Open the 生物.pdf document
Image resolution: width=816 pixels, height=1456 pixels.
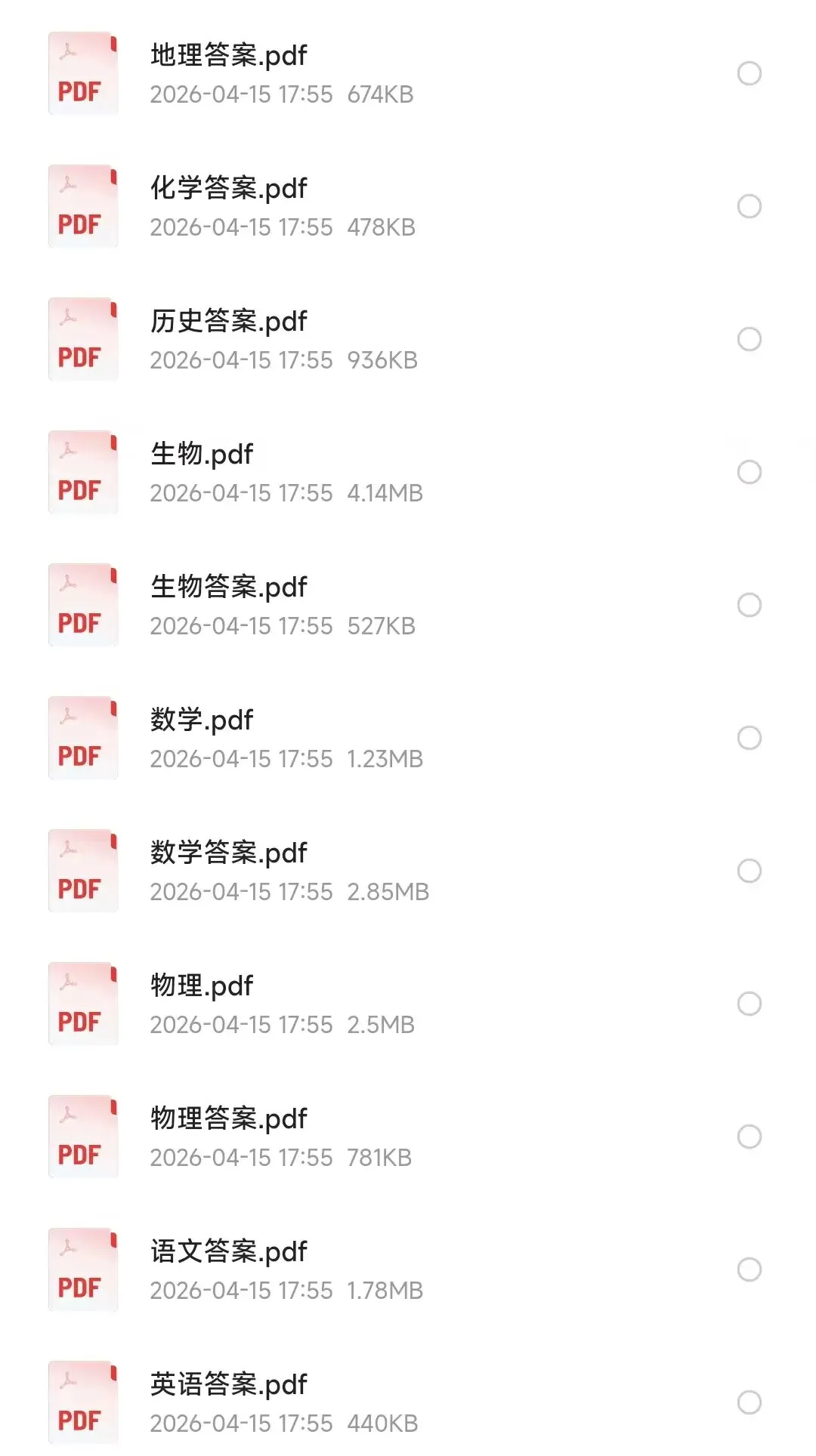pyautogui.click(x=202, y=455)
